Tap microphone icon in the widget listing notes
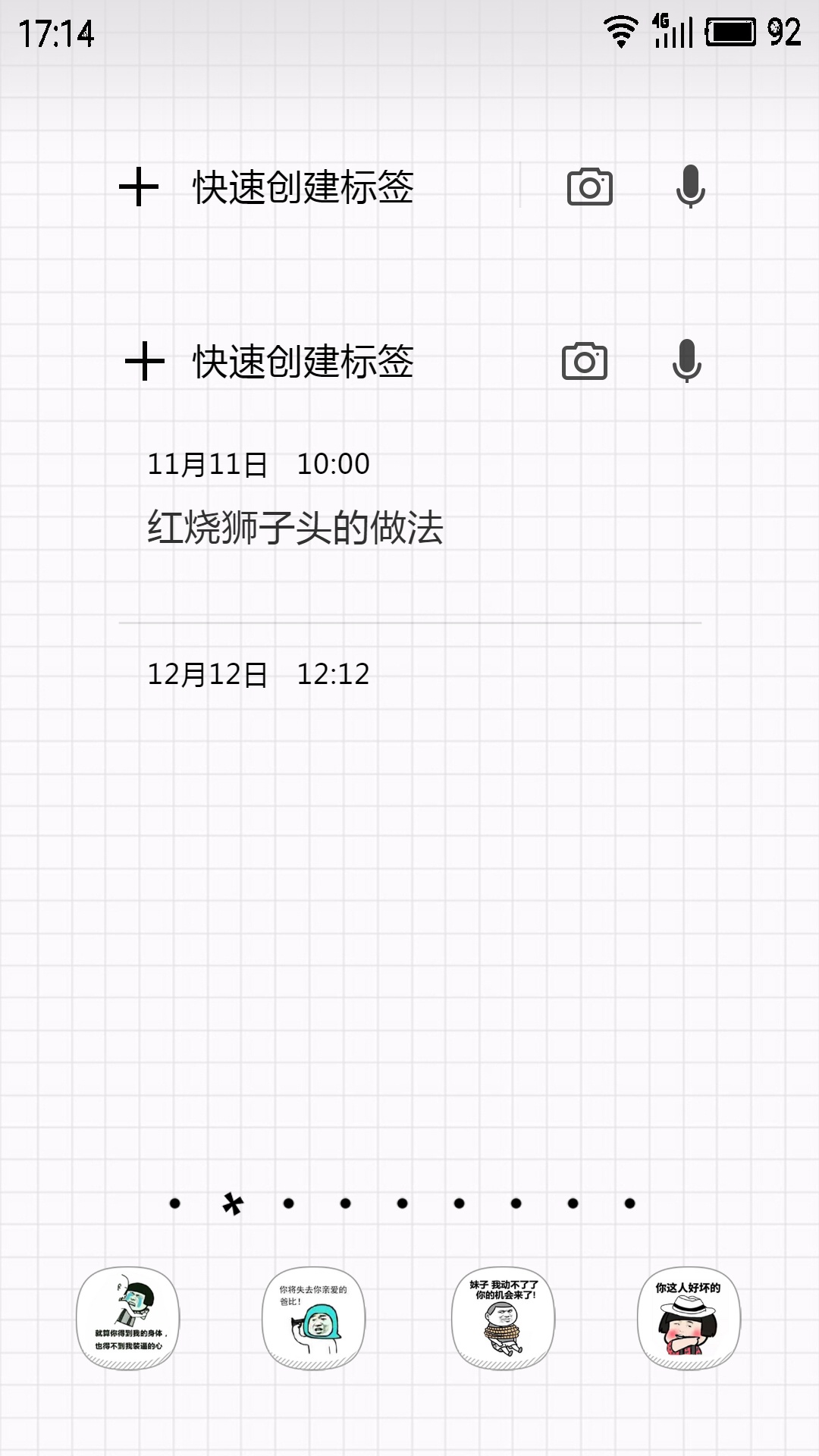This screenshot has height=1456, width=819. [x=686, y=361]
